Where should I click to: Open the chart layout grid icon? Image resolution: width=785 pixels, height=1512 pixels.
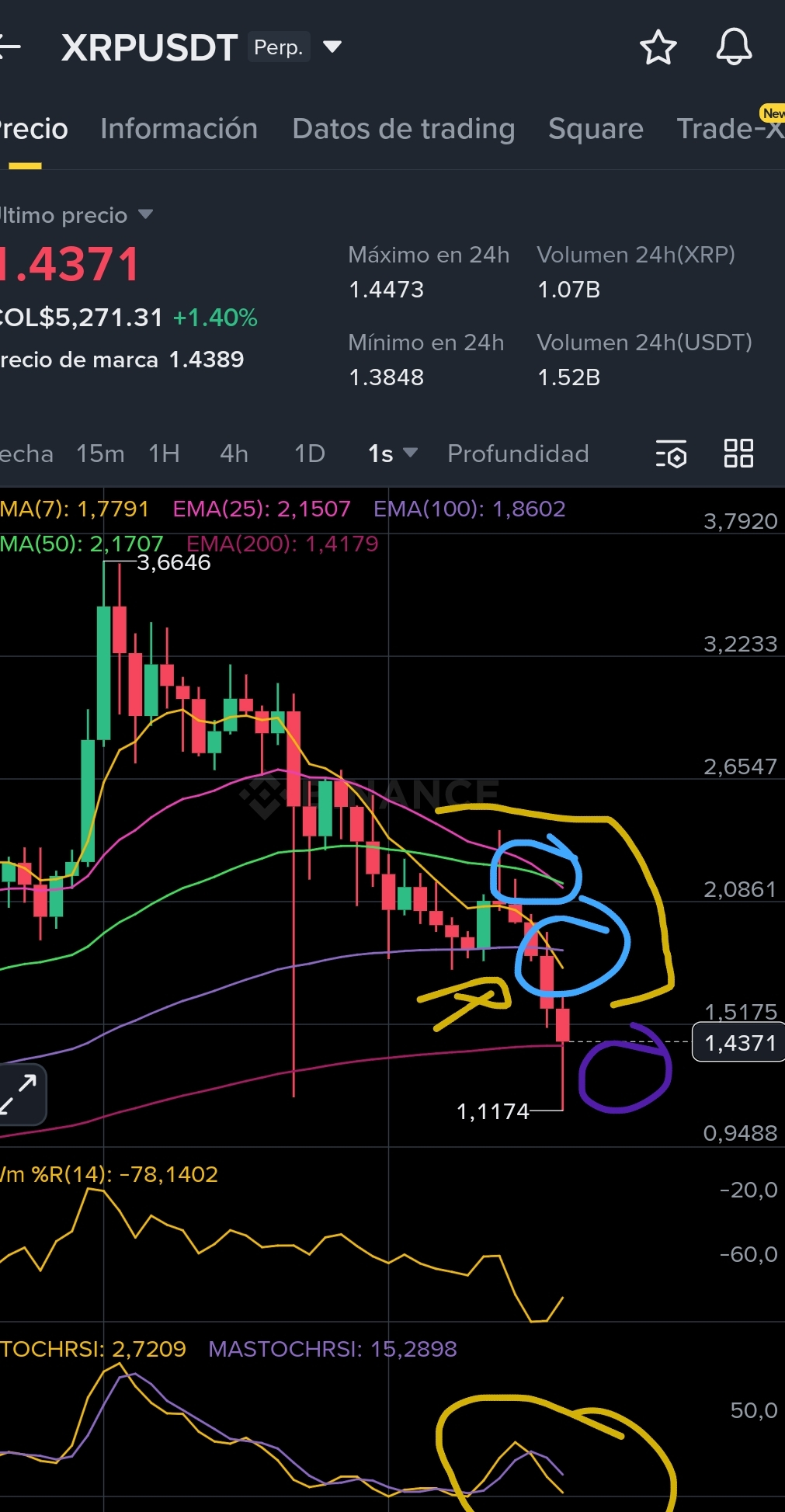738,454
